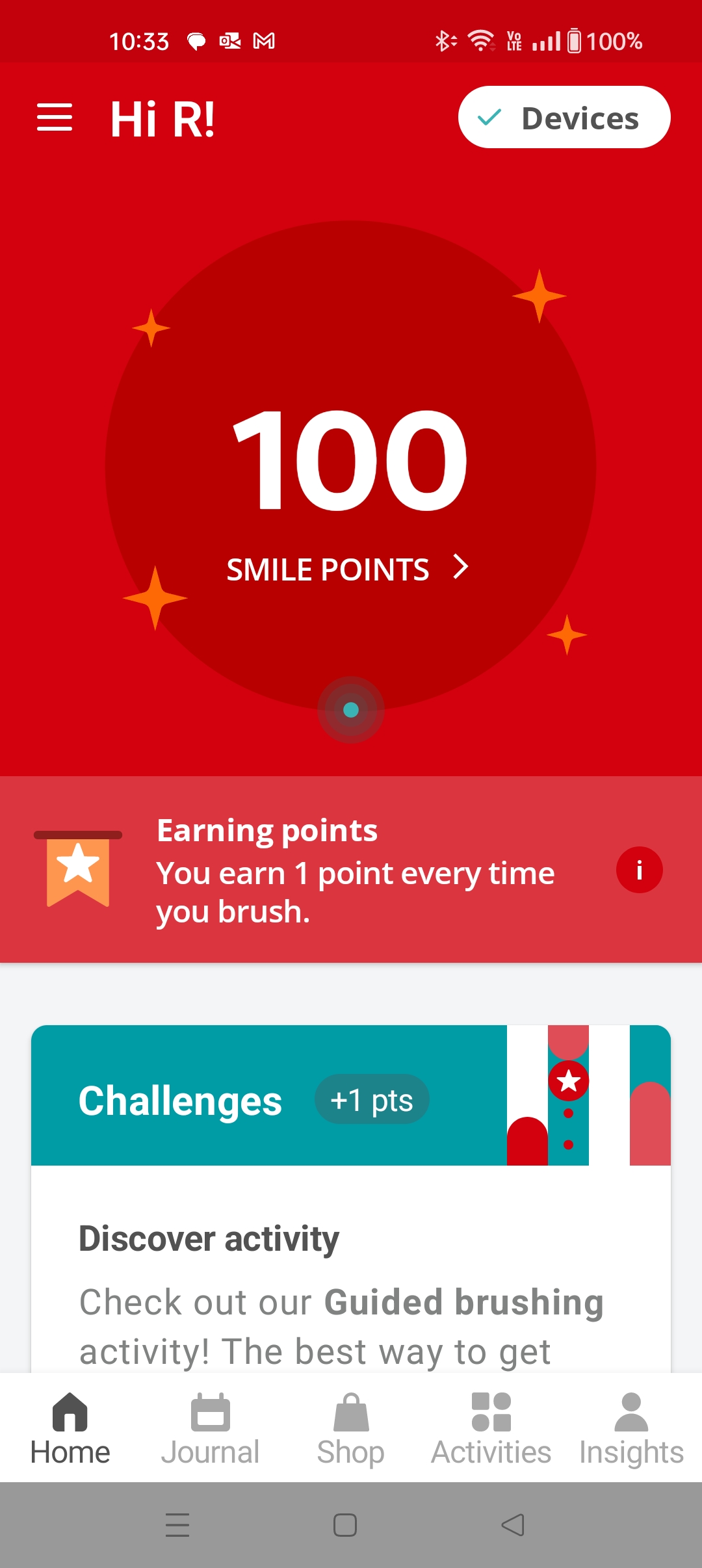The image size is (702, 1568).
Task: Open the hamburger menu
Action: coord(55,118)
